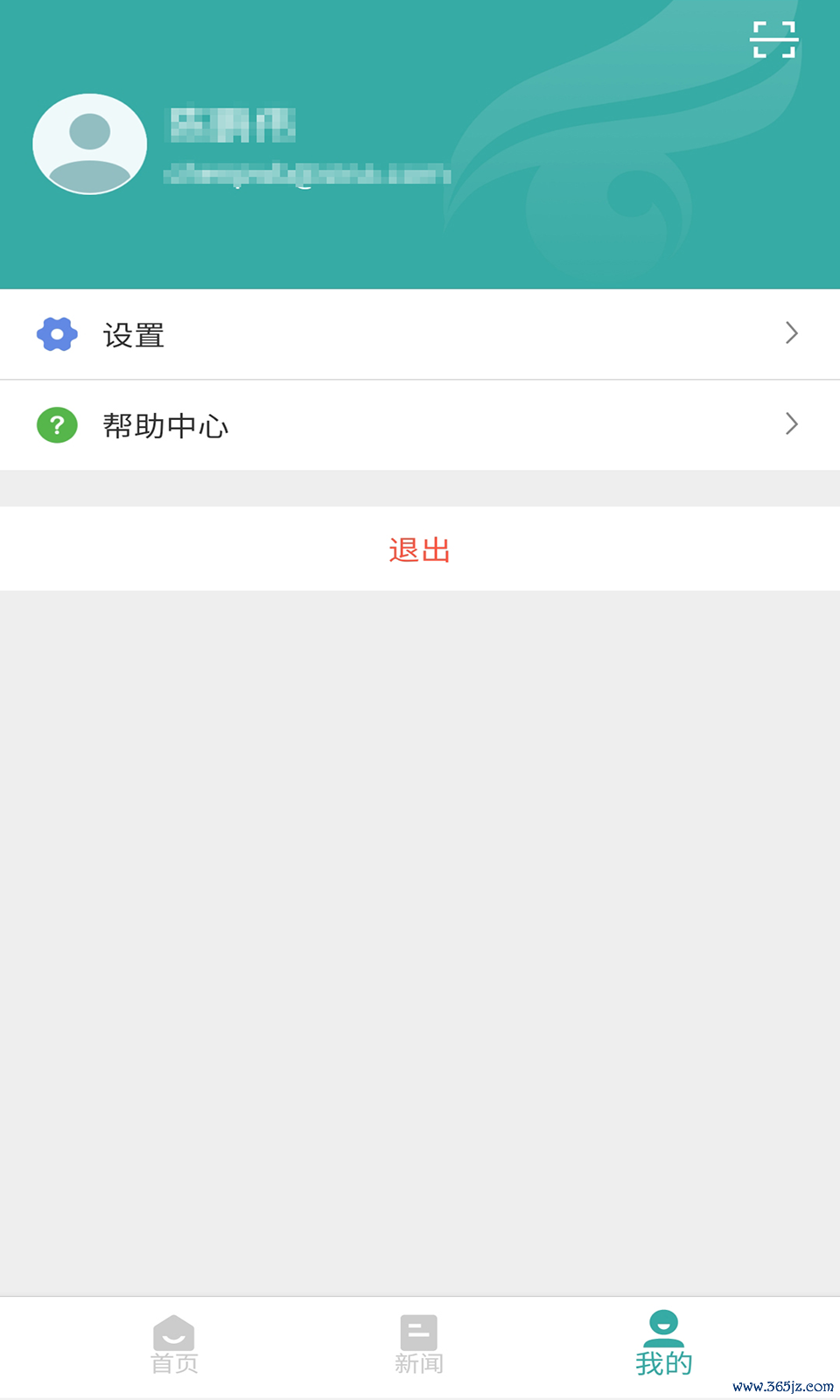Click the teal person icon above 我的
Viewport: 840px width, 1400px height.
click(662, 1330)
